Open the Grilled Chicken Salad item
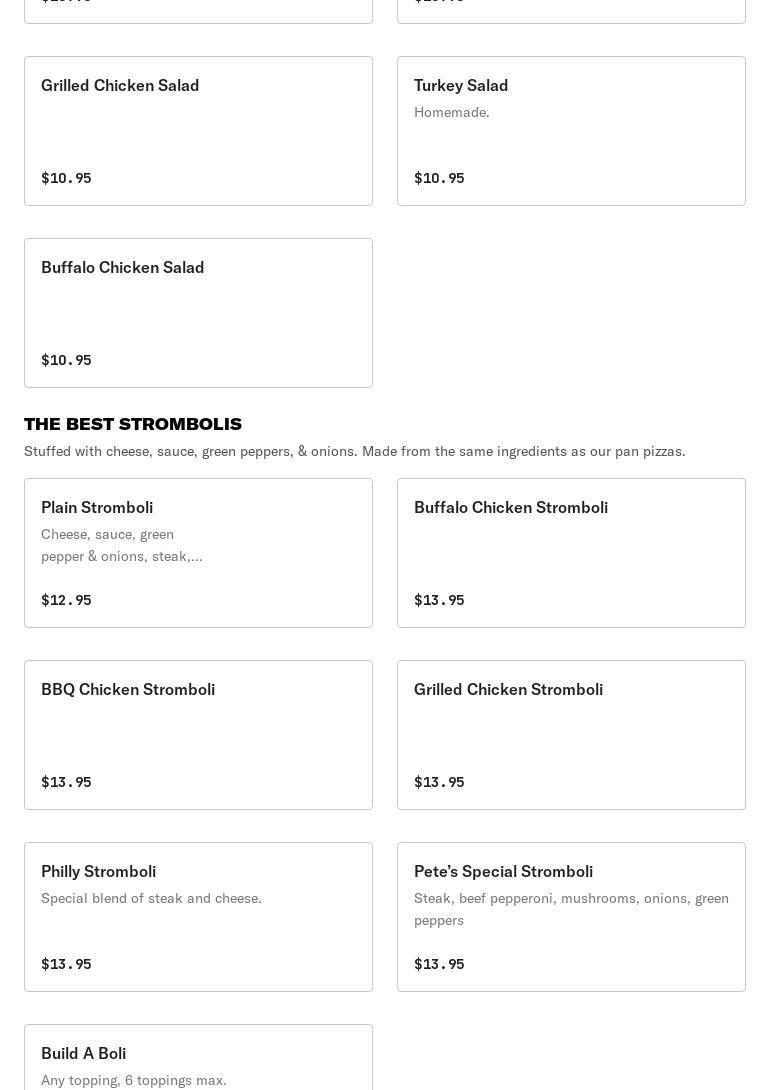The height and width of the screenshot is (1090, 770). (198, 131)
